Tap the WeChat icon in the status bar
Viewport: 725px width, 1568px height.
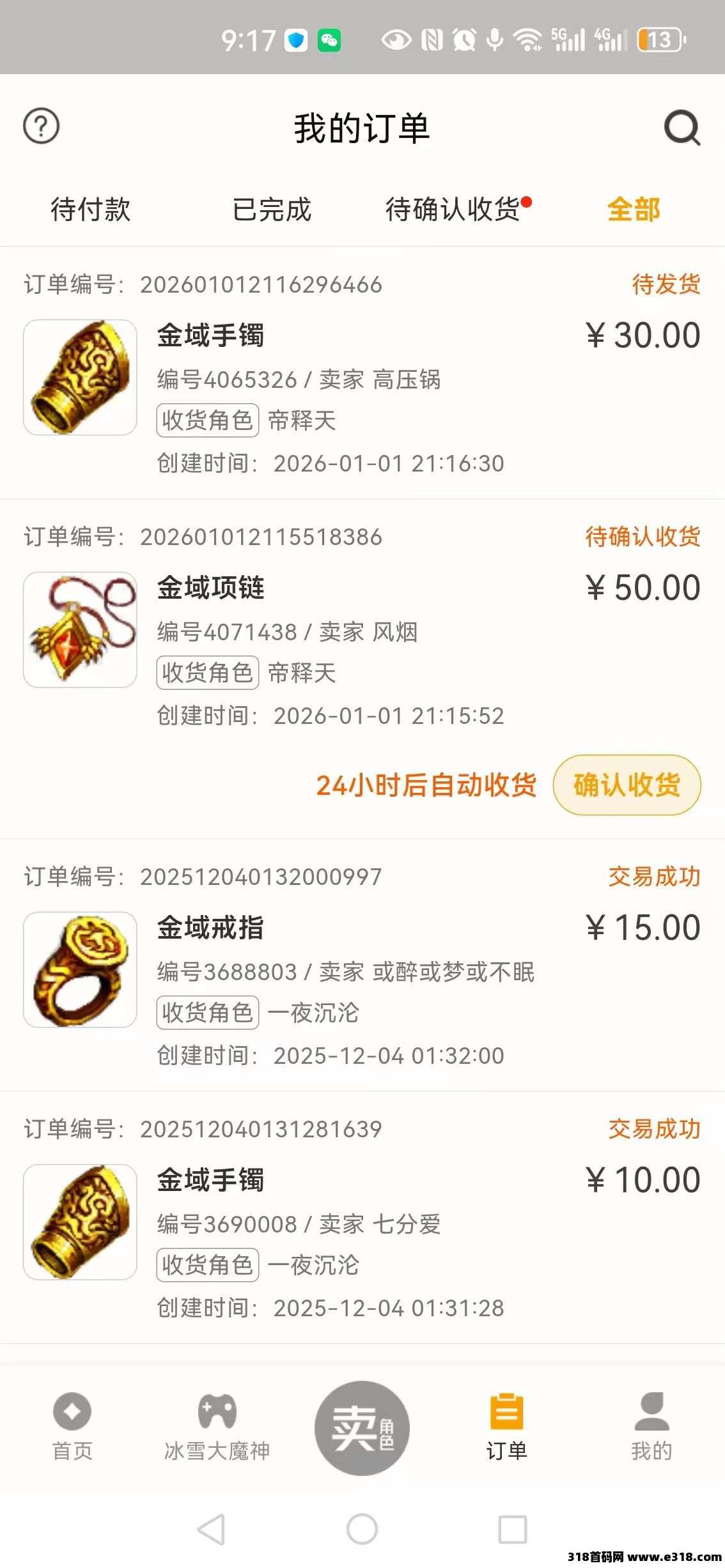329,40
